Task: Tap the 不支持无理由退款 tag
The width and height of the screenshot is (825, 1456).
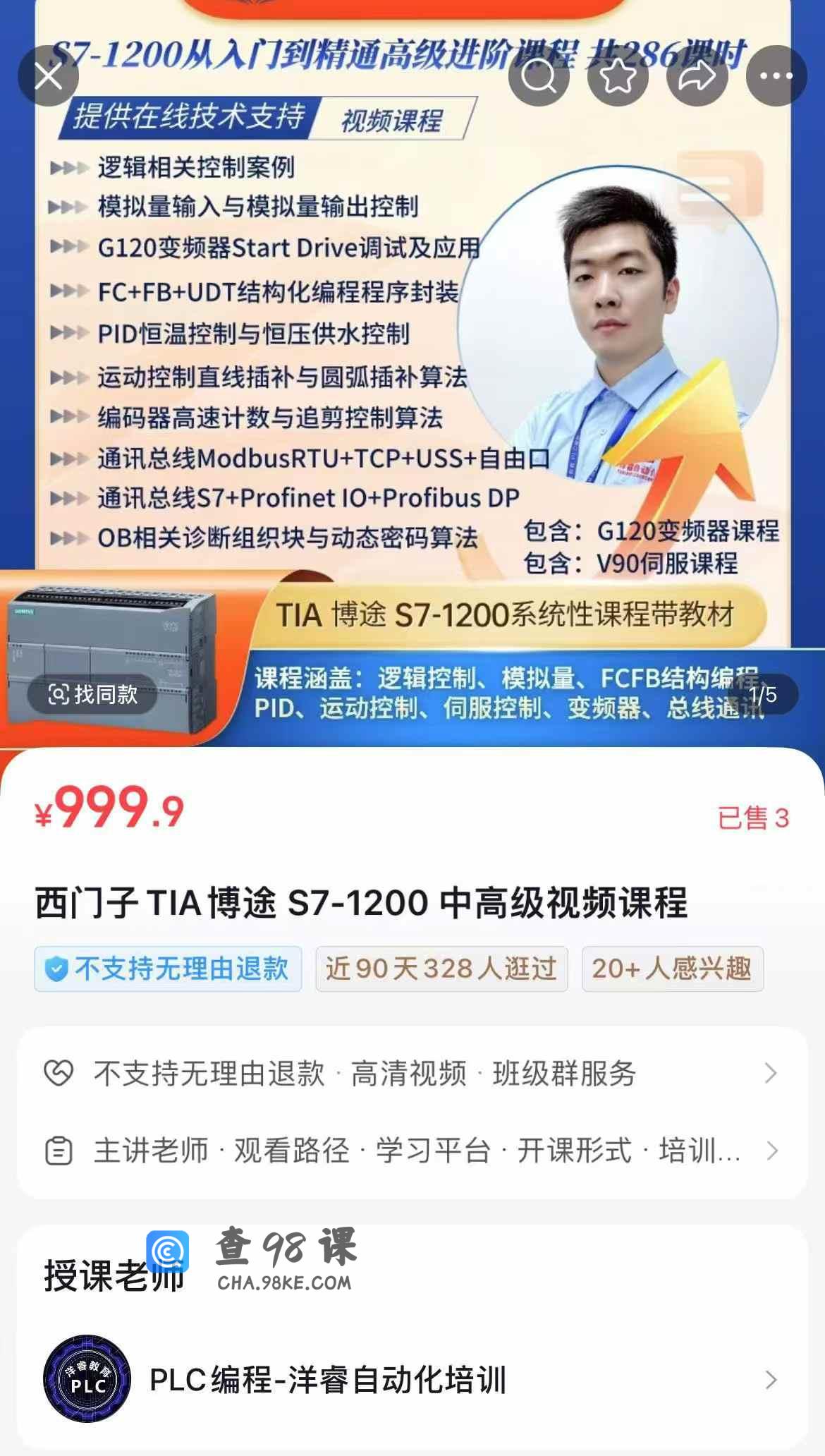Action: (x=168, y=969)
